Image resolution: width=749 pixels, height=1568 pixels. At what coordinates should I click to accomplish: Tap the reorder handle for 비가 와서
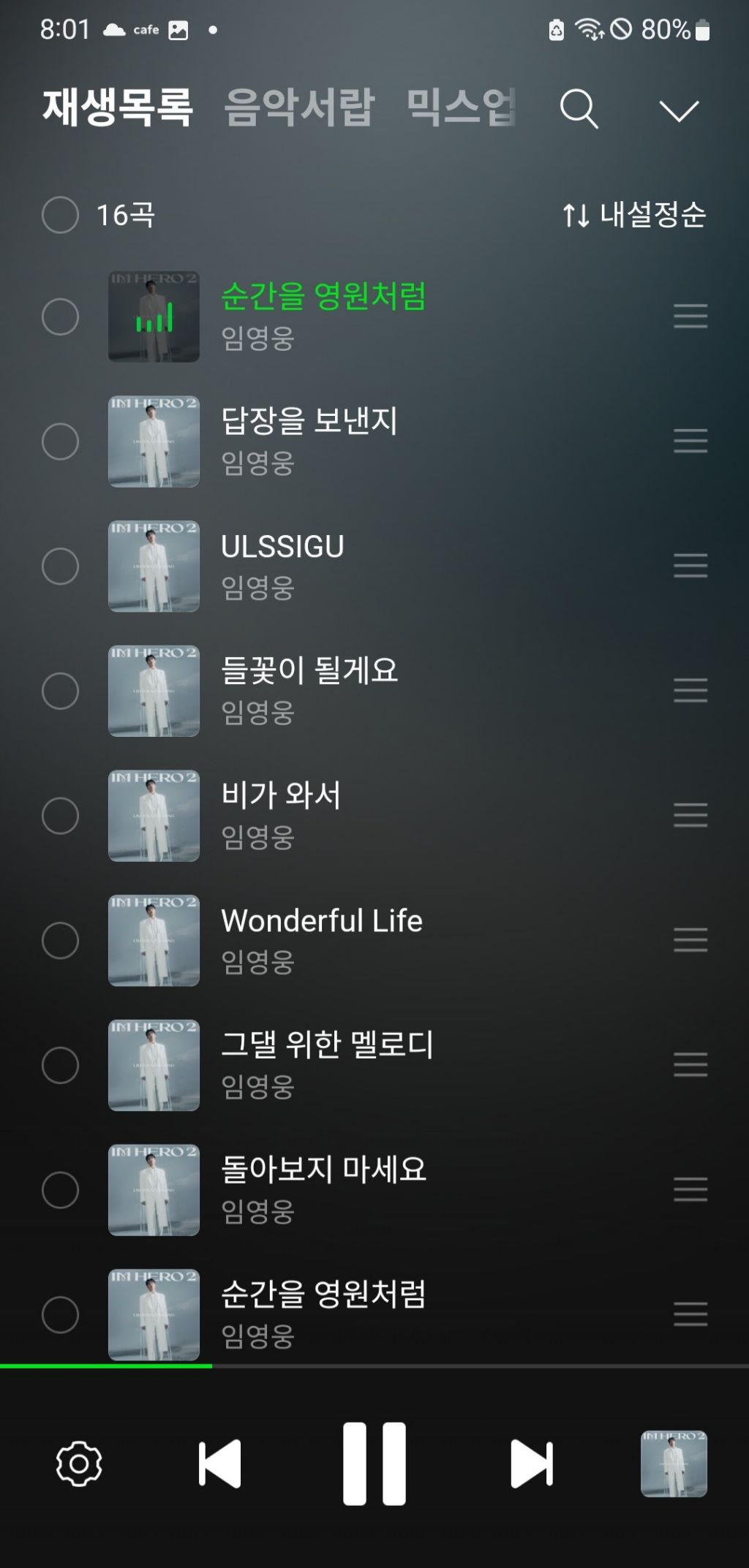(x=690, y=815)
